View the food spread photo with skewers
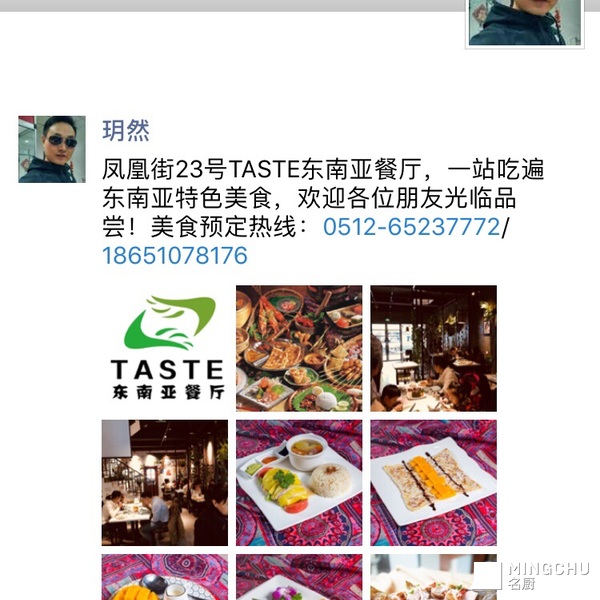Image resolution: width=600 pixels, height=600 pixels. [x=299, y=348]
